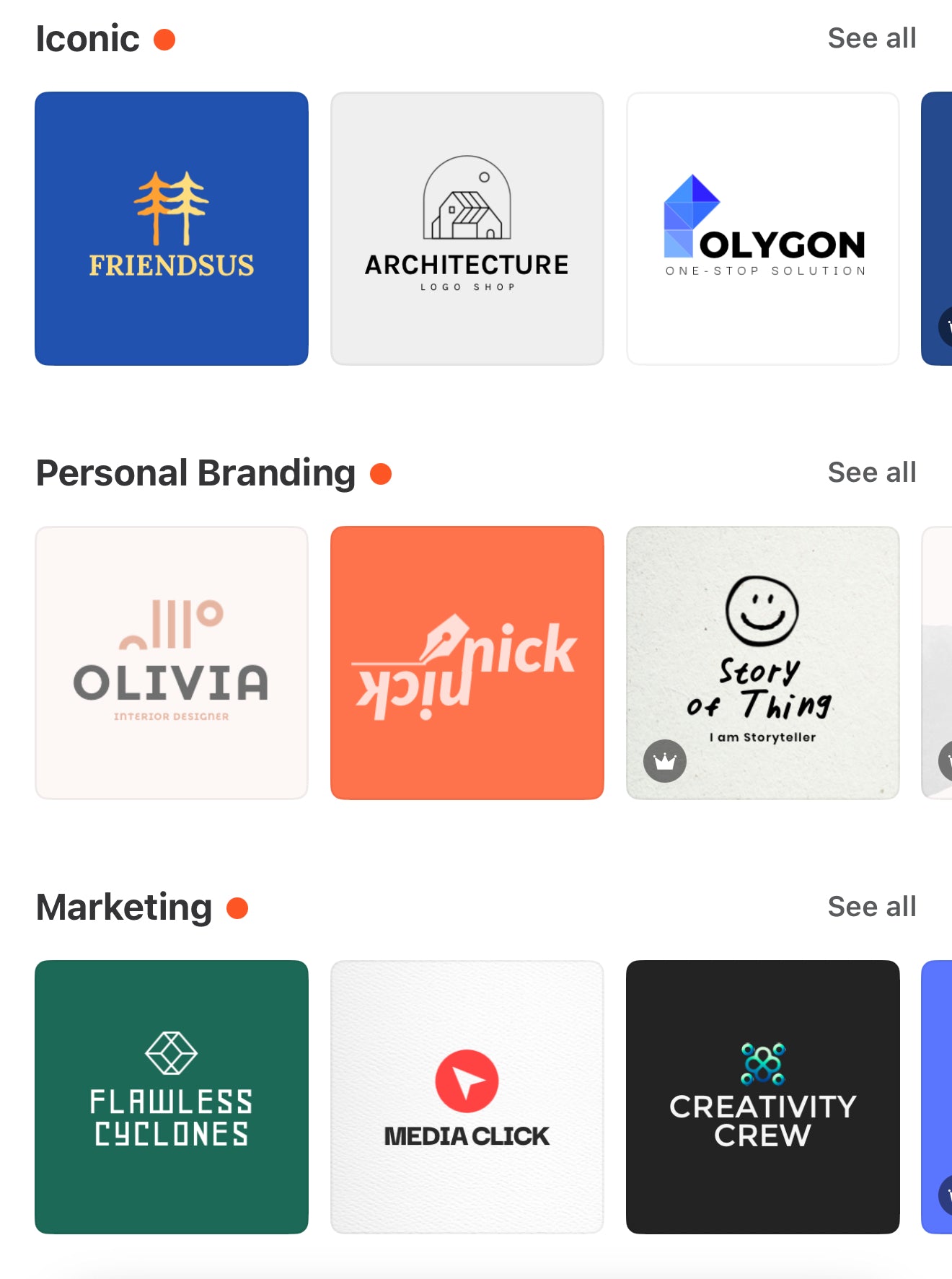This screenshot has height=1279, width=952.
Task: Select the Flawless Cyclones template
Action: click(172, 1097)
